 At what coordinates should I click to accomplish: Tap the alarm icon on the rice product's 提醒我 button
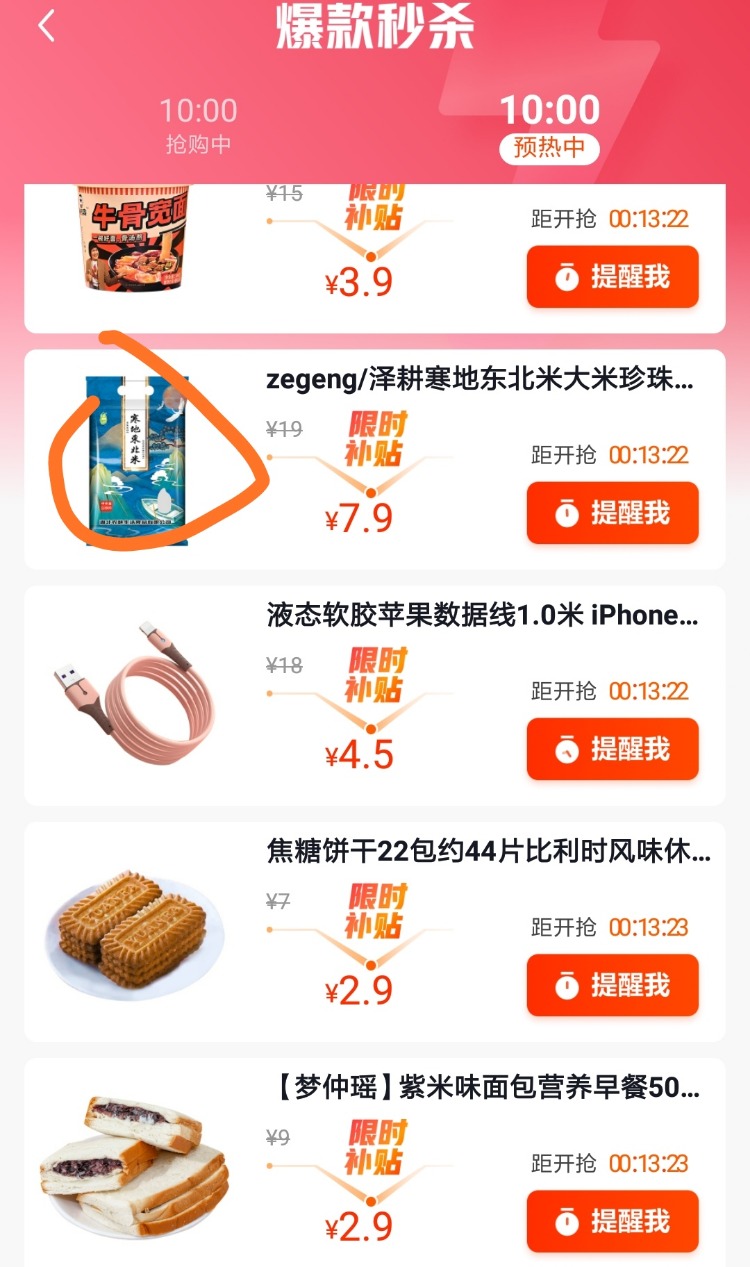pyautogui.click(x=569, y=514)
